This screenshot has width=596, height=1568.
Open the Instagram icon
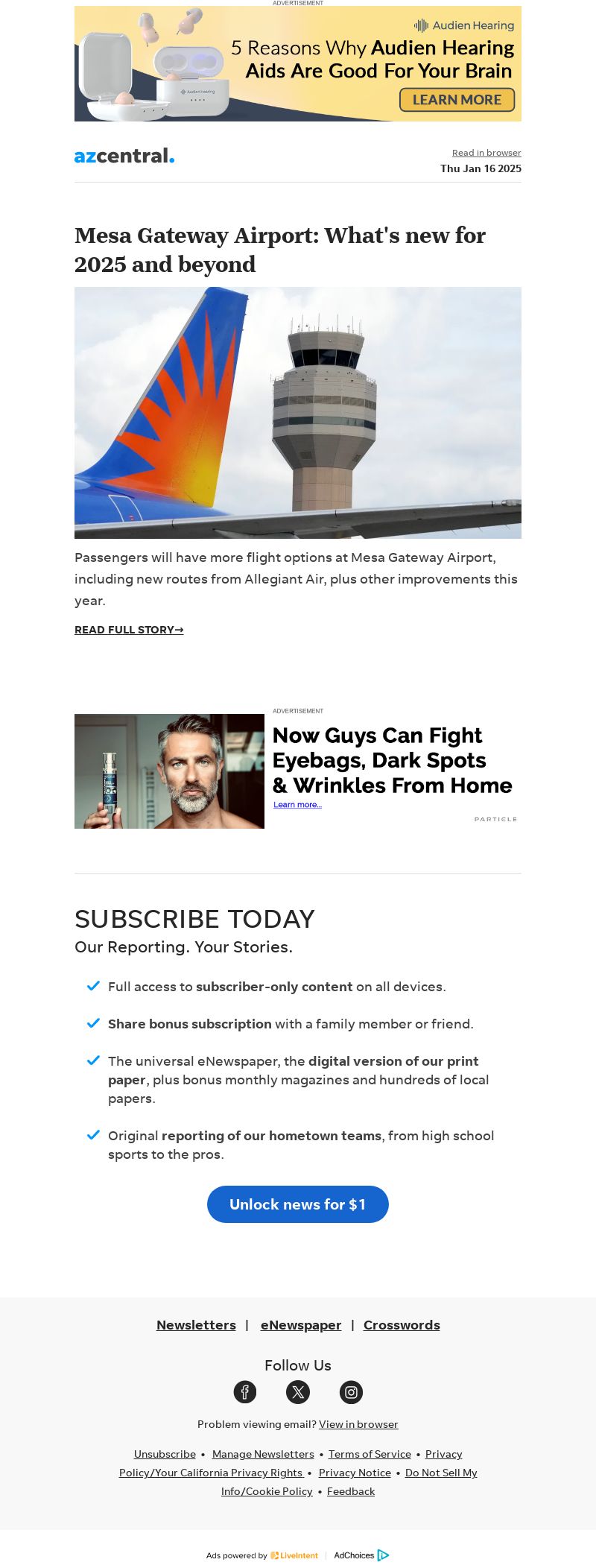(x=351, y=1392)
